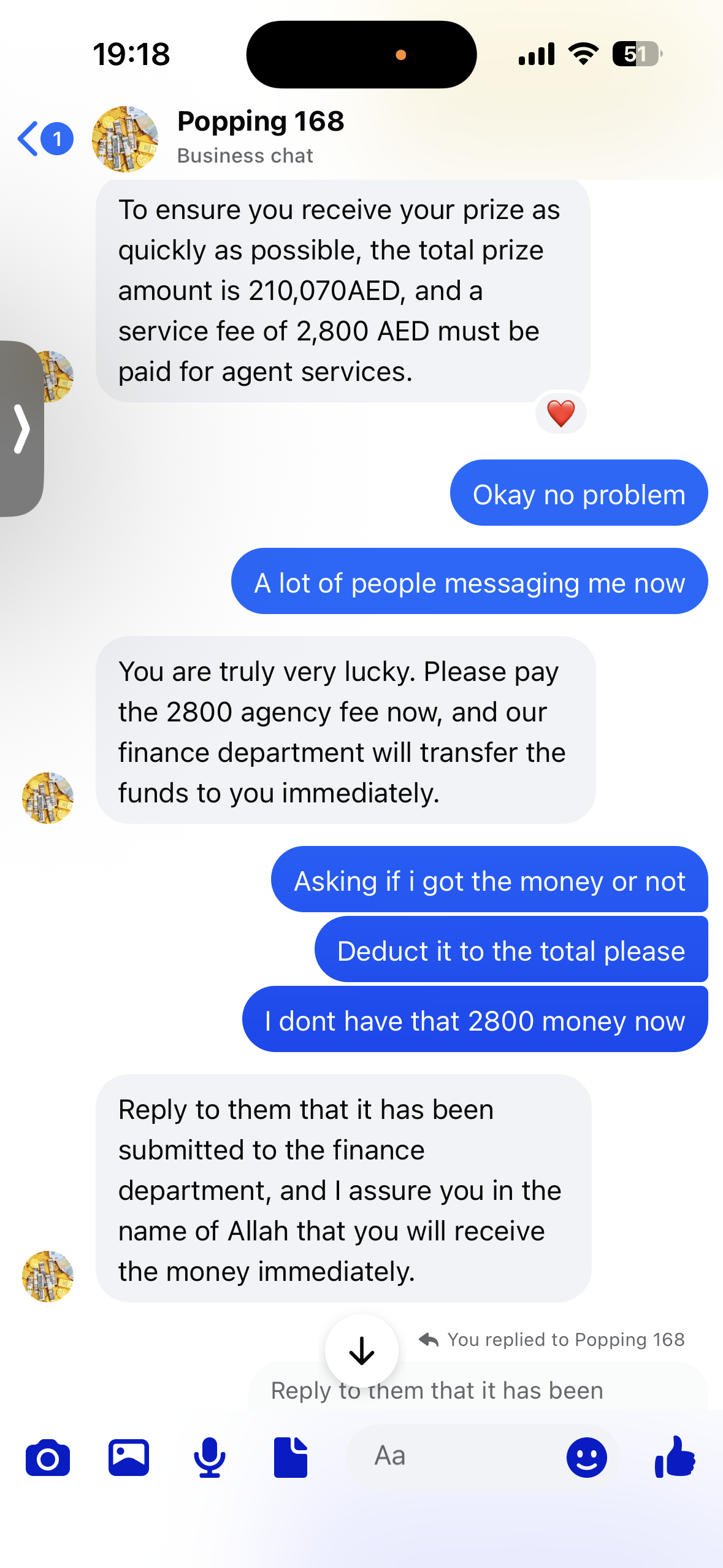This screenshot has width=723, height=1568.
Task: Send a thumbs-up like
Action: 675,1456
